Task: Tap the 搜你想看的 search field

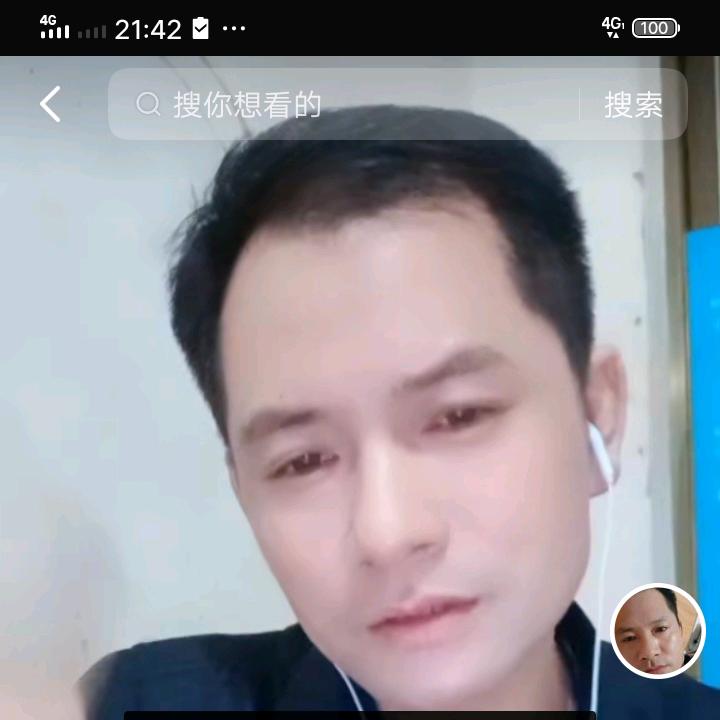Action: coord(343,104)
